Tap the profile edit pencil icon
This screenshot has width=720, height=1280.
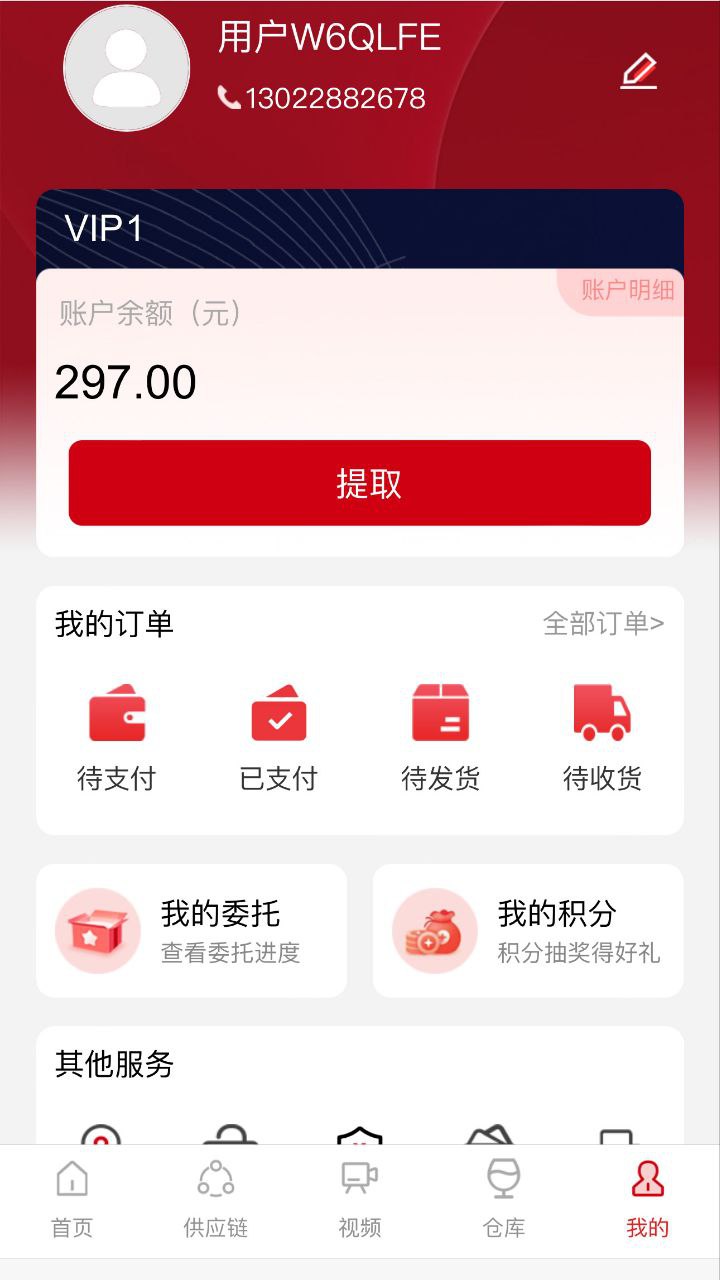[638, 72]
